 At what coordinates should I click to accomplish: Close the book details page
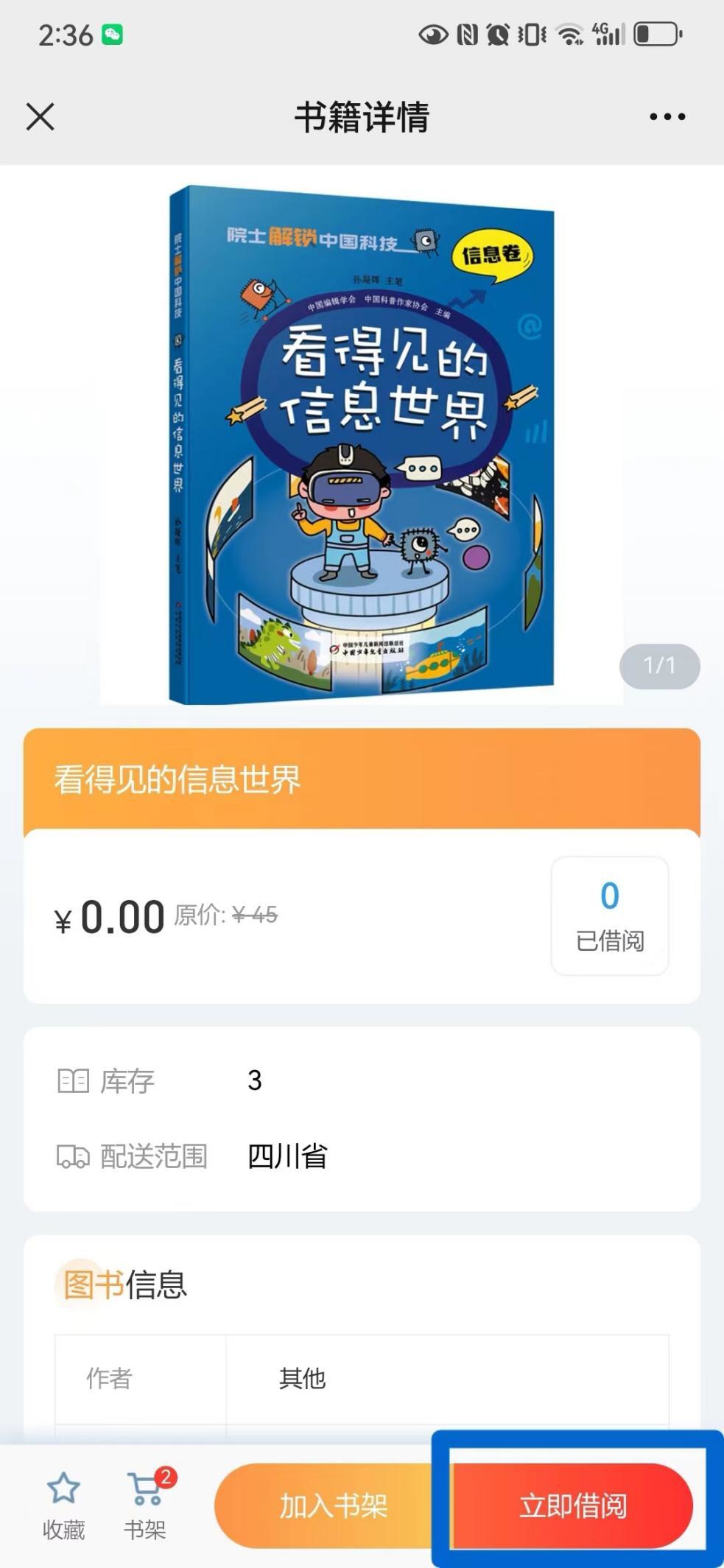[x=41, y=116]
